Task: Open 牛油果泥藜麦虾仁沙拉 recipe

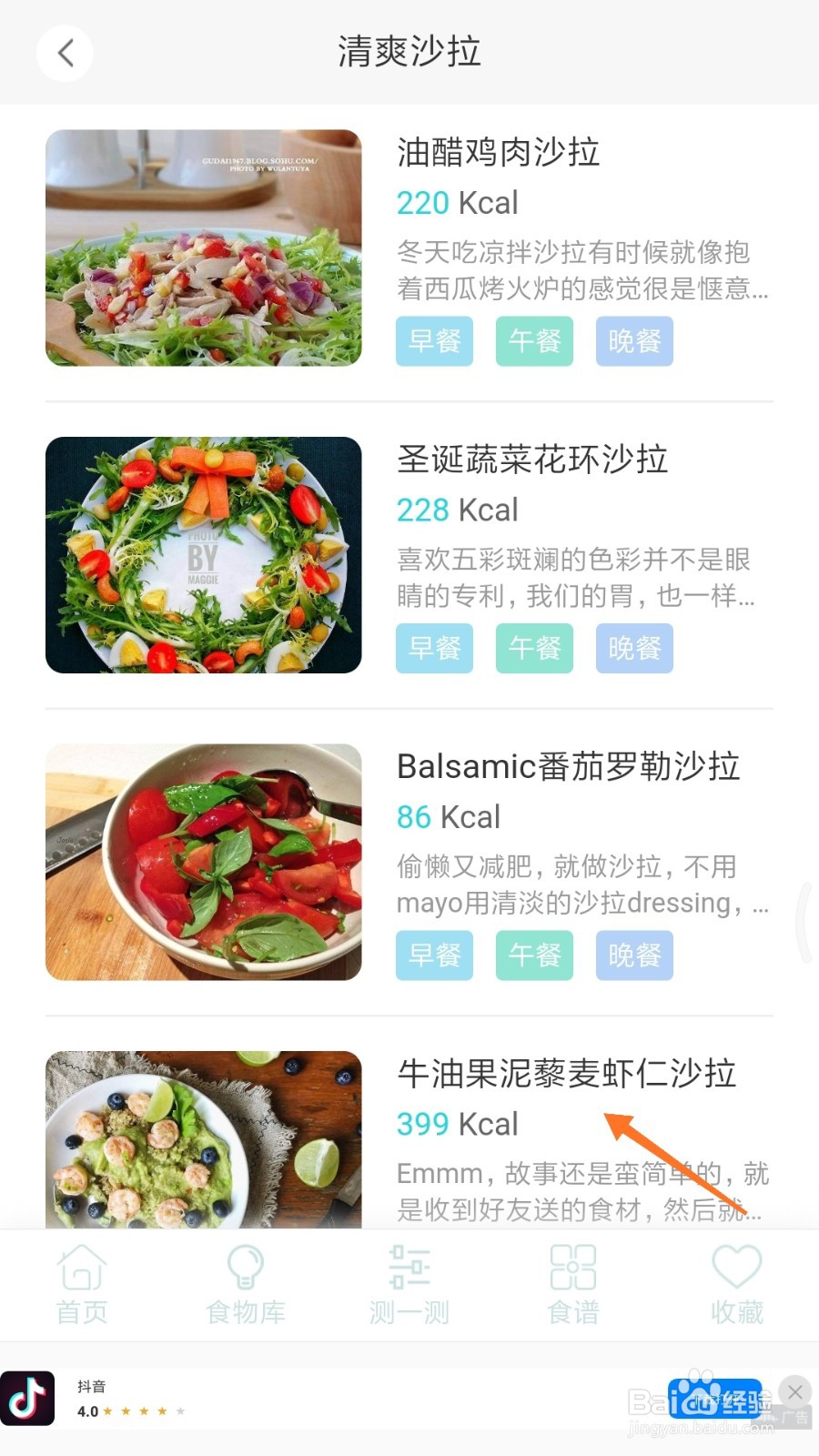Action: click(565, 1074)
